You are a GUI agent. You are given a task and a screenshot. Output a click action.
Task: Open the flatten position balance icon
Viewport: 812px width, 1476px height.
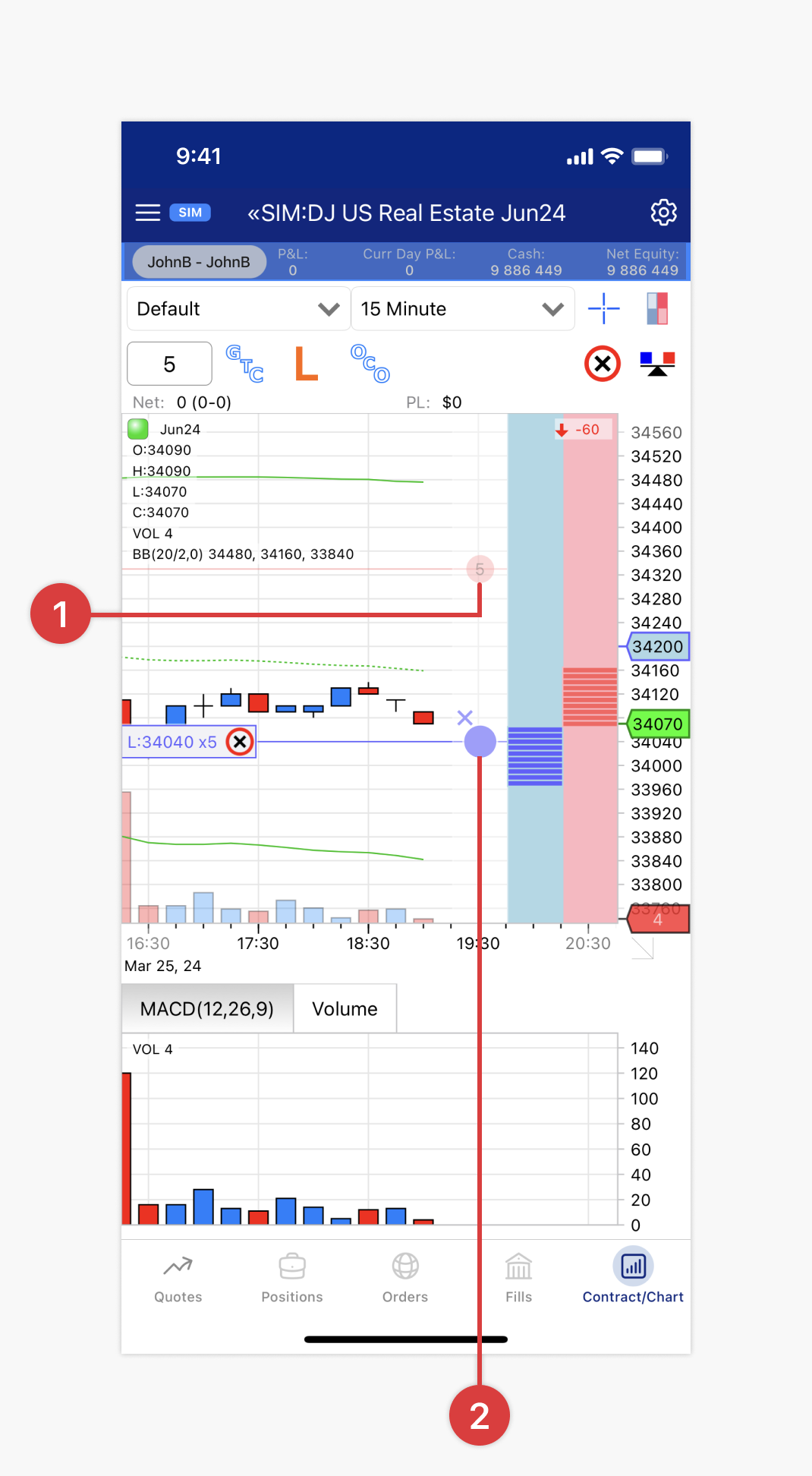click(656, 364)
